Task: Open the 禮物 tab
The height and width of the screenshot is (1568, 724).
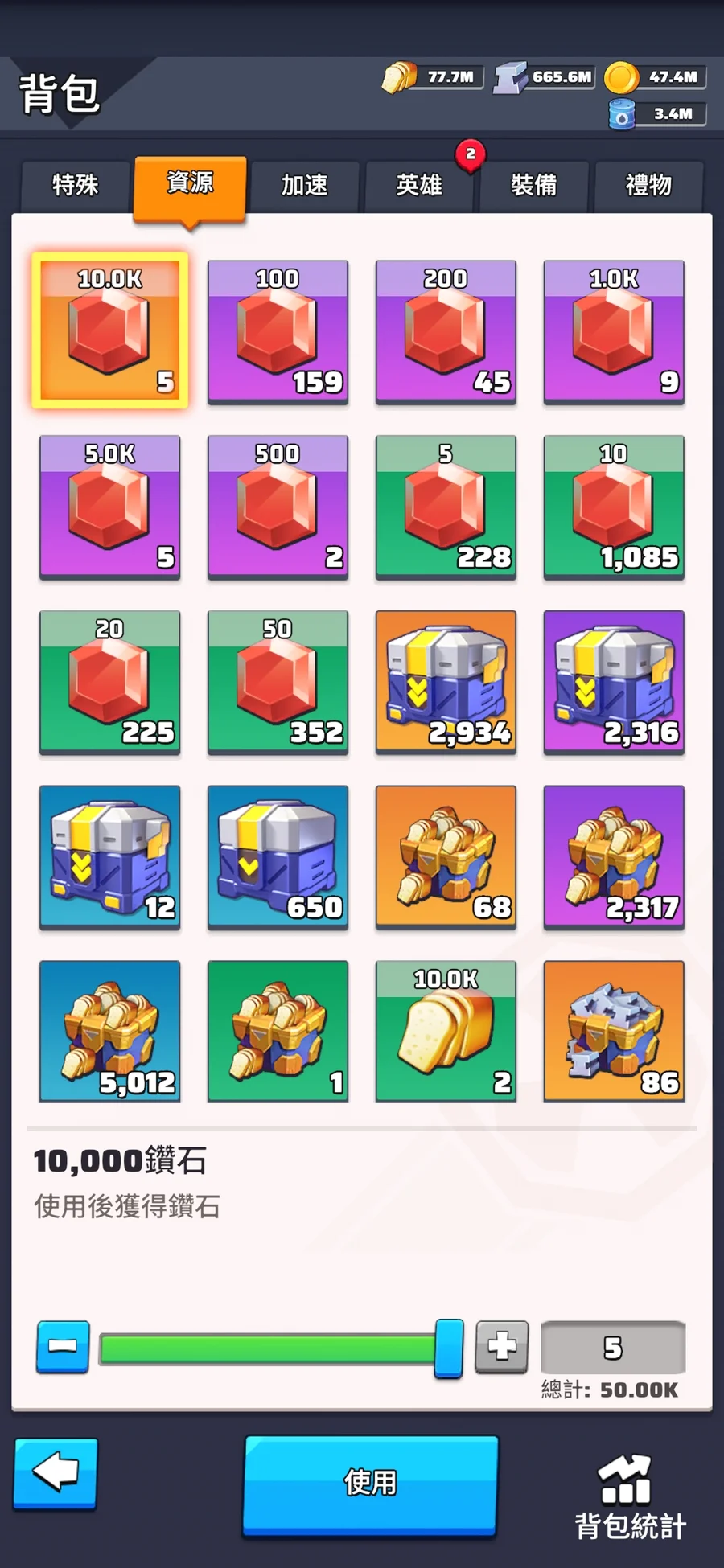Action: [x=648, y=186]
